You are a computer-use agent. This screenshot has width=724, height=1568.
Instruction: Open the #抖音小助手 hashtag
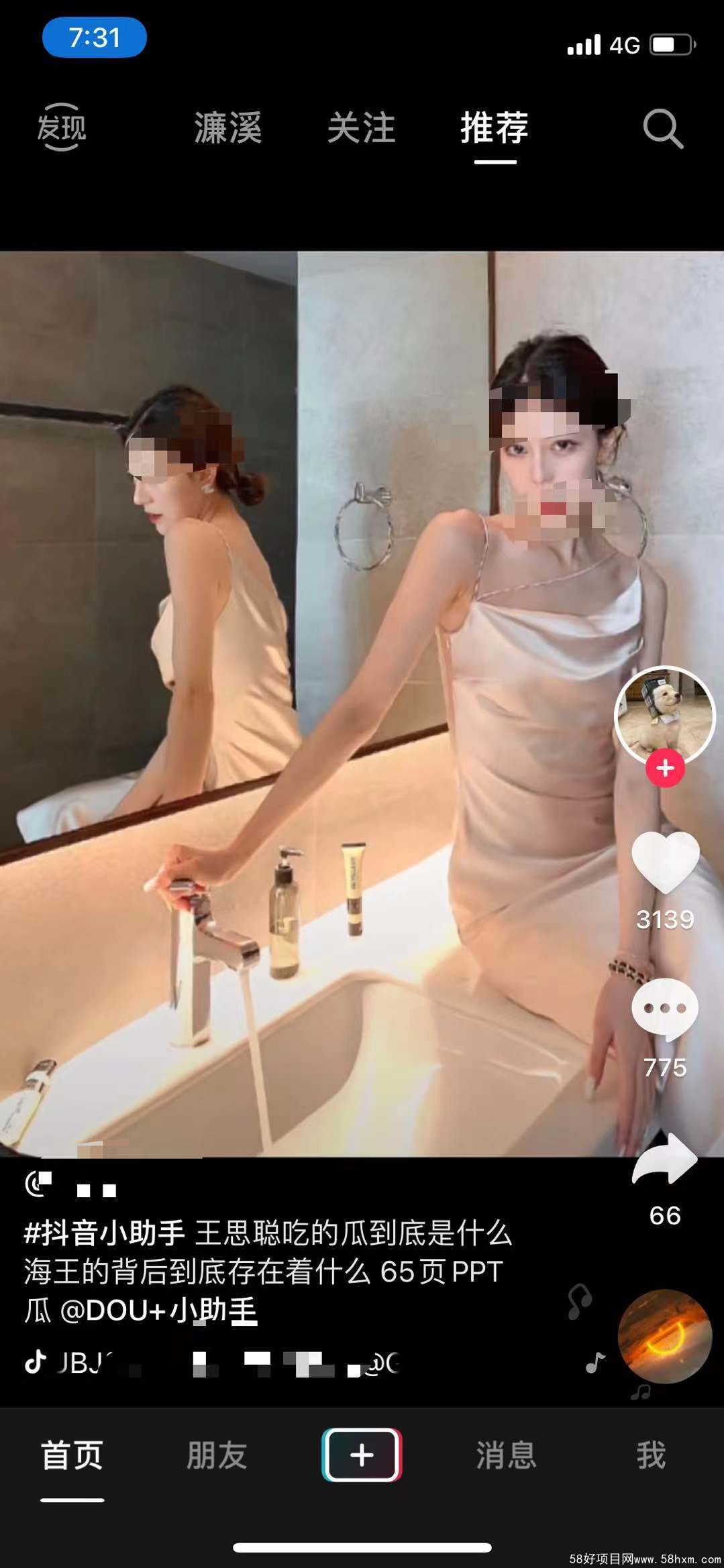(x=105, y=1233)
